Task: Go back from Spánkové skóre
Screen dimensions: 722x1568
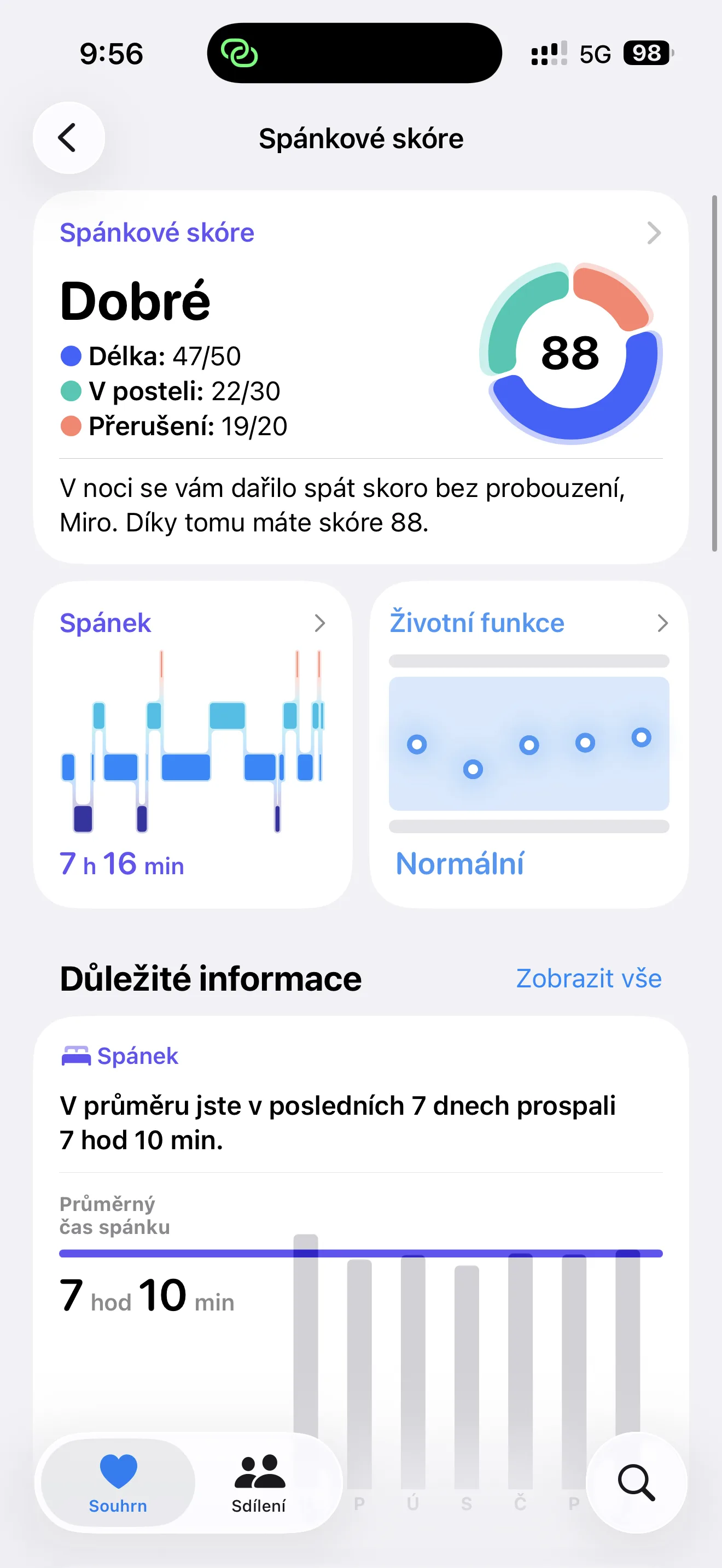Action: pos(68,138)
